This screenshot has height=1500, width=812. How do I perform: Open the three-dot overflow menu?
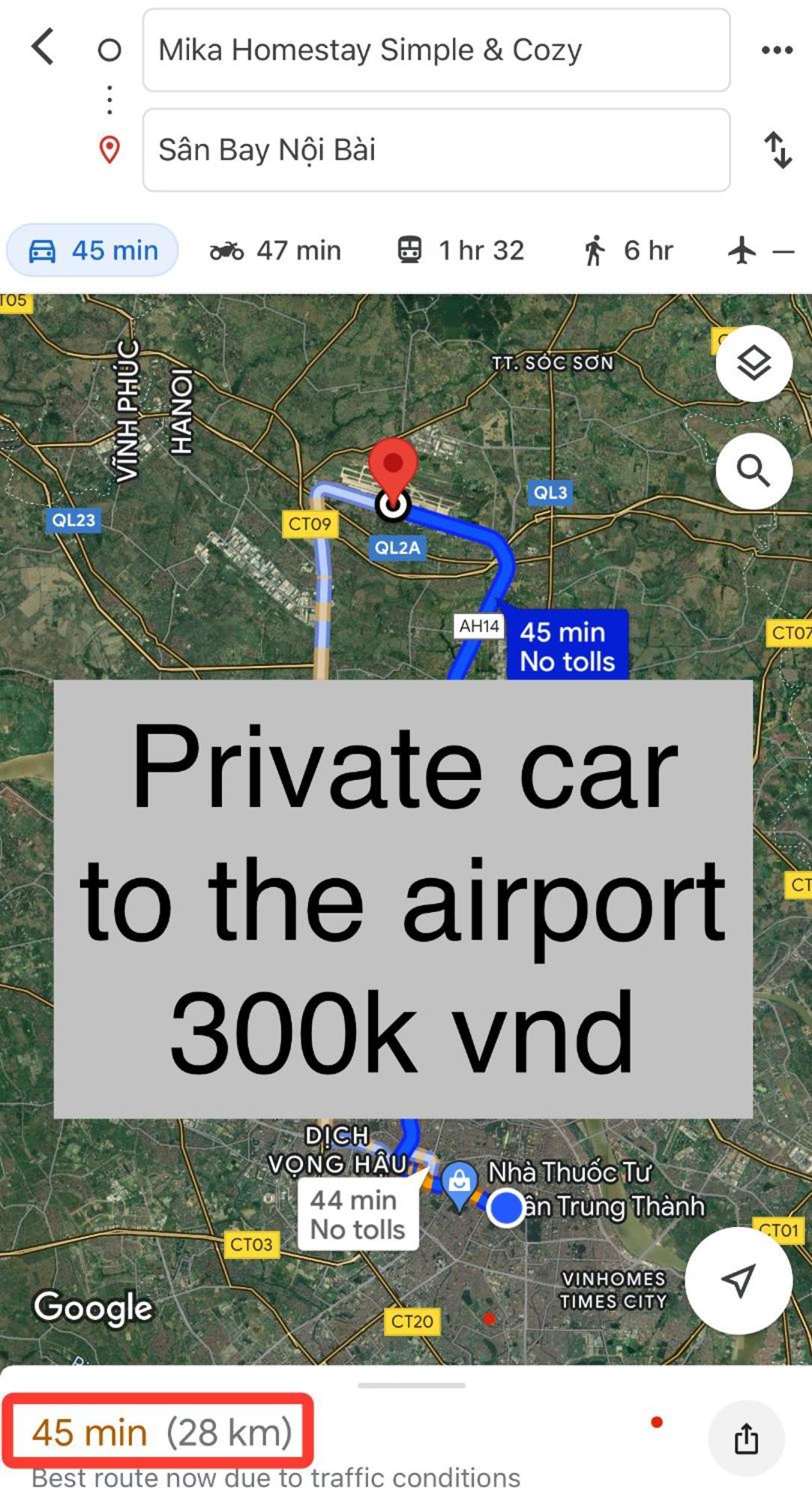point(776,50)
